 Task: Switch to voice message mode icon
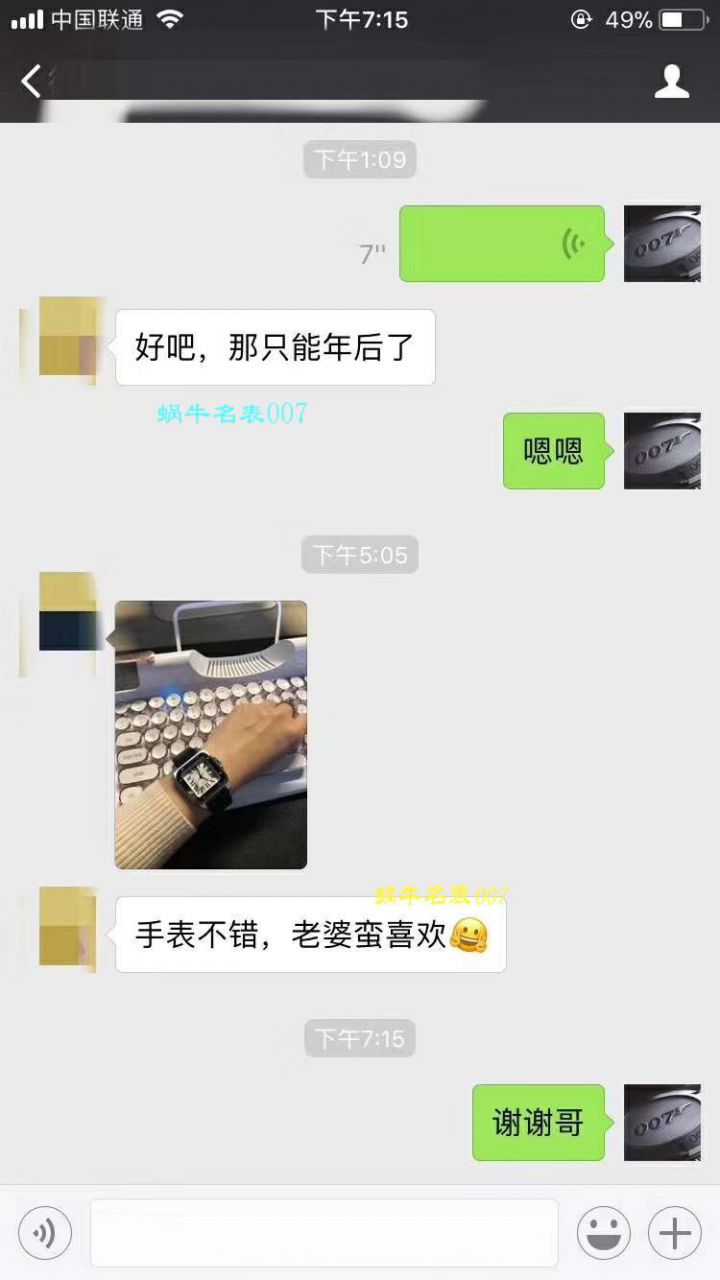(44, 1232)
